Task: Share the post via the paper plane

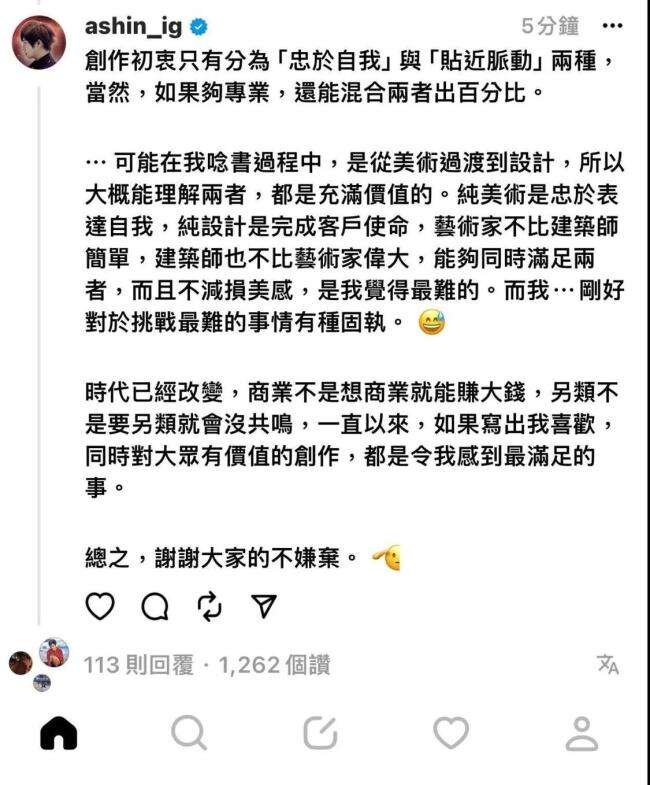Action: click(x=262, y=606)
